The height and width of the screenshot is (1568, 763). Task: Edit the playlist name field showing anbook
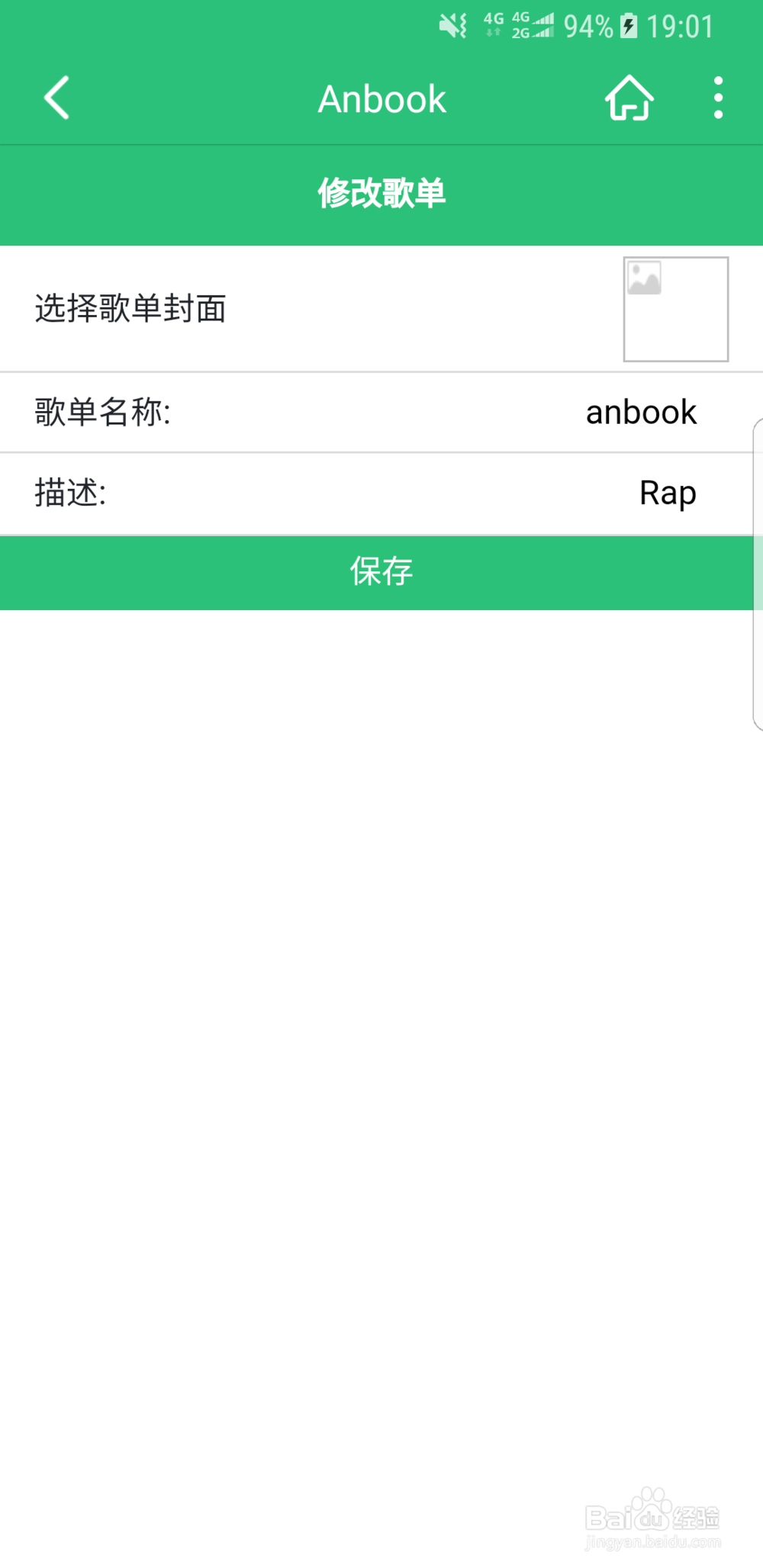[641, 412]
